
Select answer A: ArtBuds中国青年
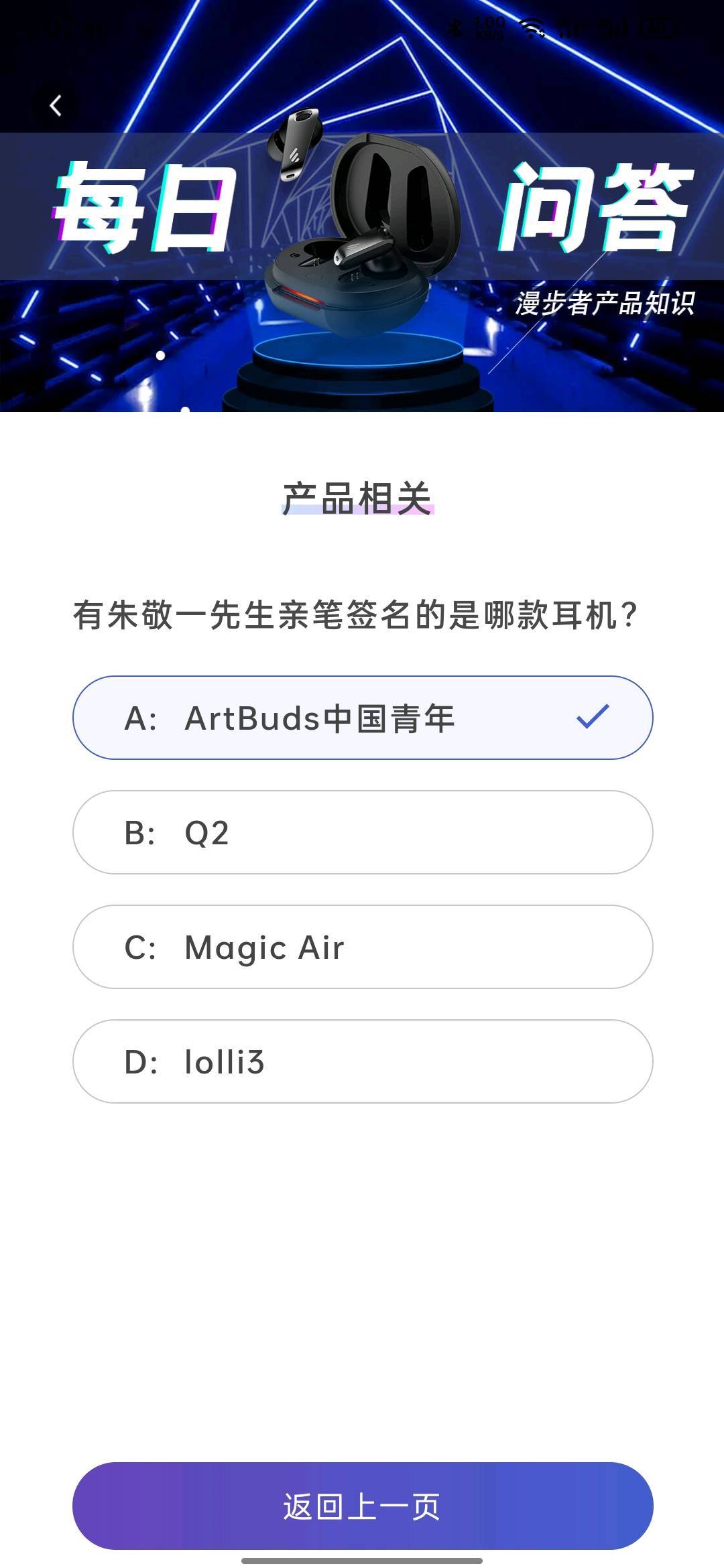coord(363,718)
